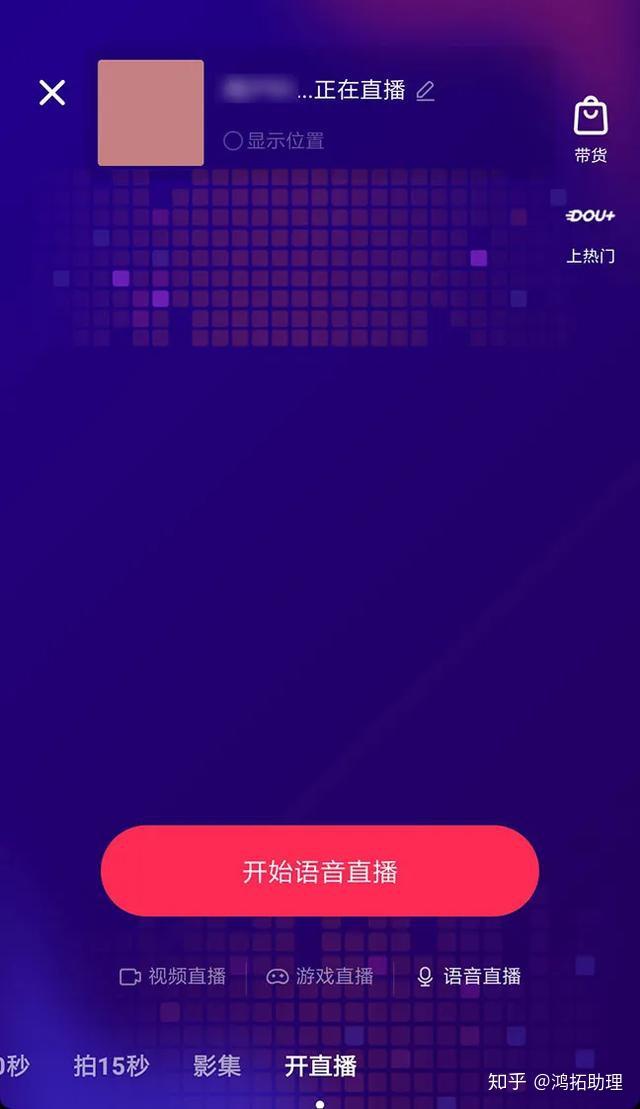The height and width of the screenshot is (1109, 640).
Task: Select the 语音直播 mode
Action: pos(469,976)
